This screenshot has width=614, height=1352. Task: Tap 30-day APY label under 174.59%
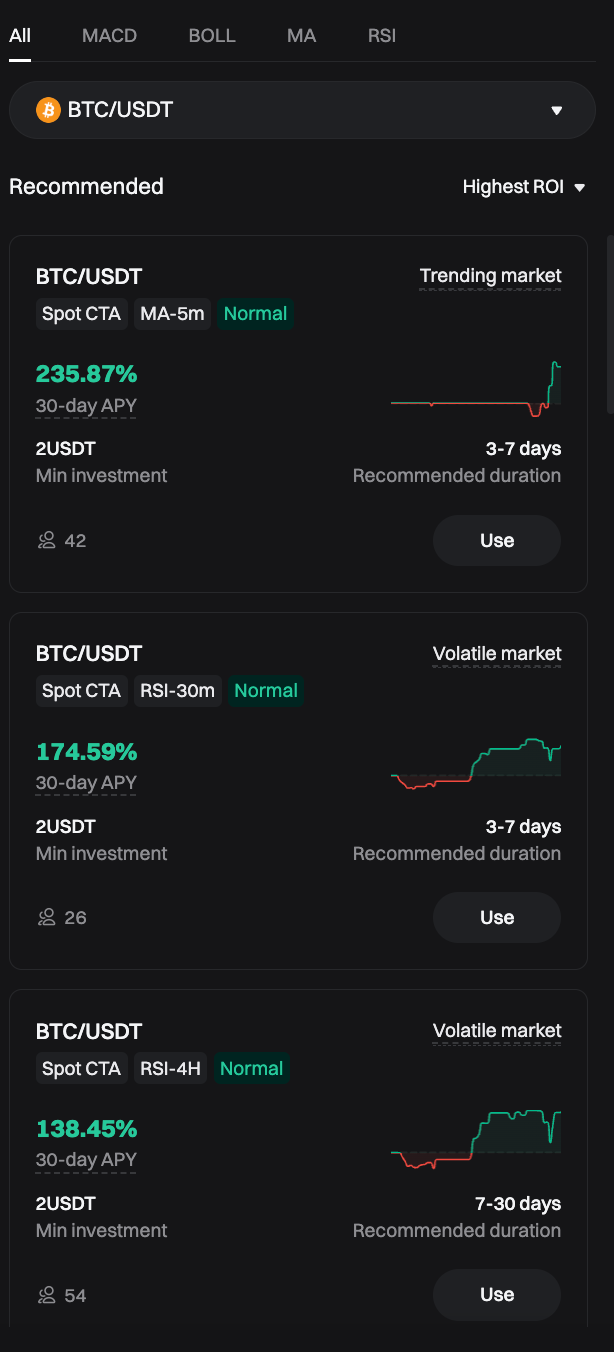(x=86, y=783)
